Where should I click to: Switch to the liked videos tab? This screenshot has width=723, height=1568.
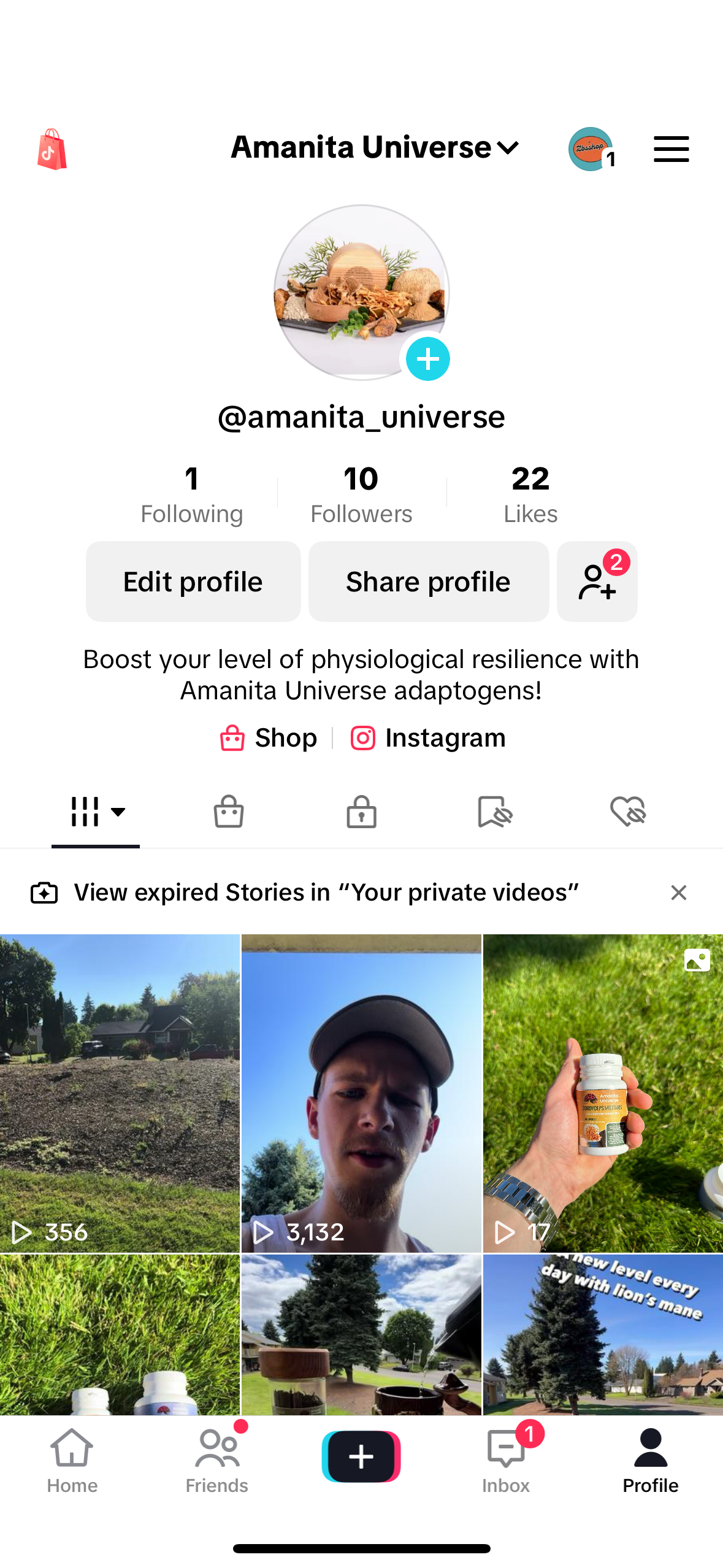[x=628, y=812]
